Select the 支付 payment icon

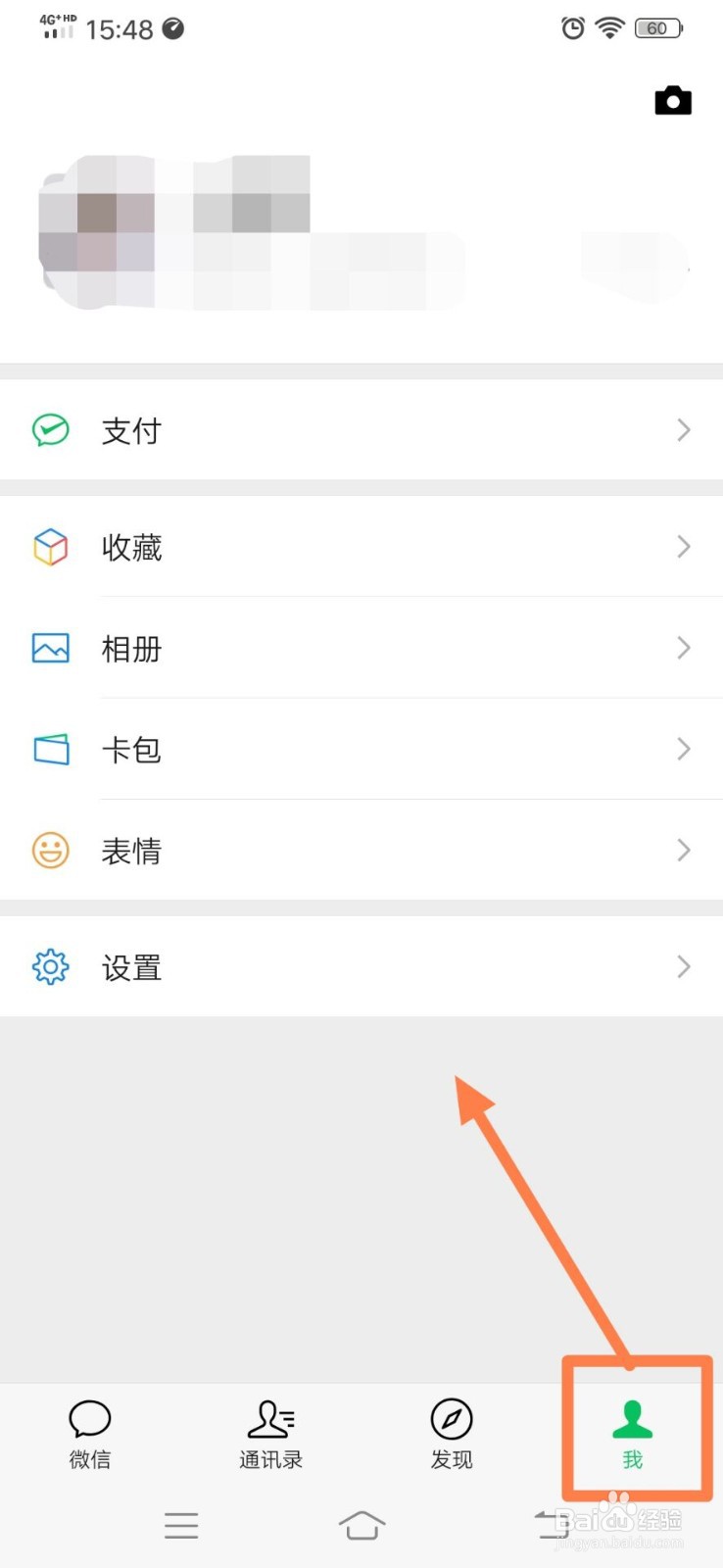tap(50, 429)
